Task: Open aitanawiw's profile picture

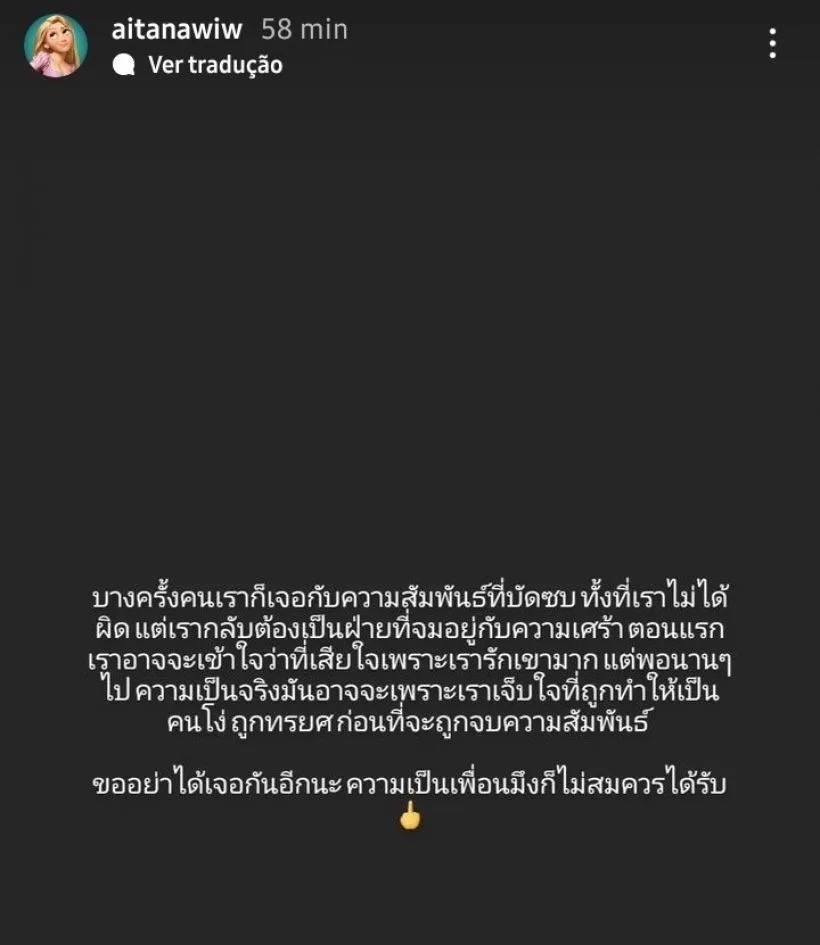Action: tap(56, 46)
